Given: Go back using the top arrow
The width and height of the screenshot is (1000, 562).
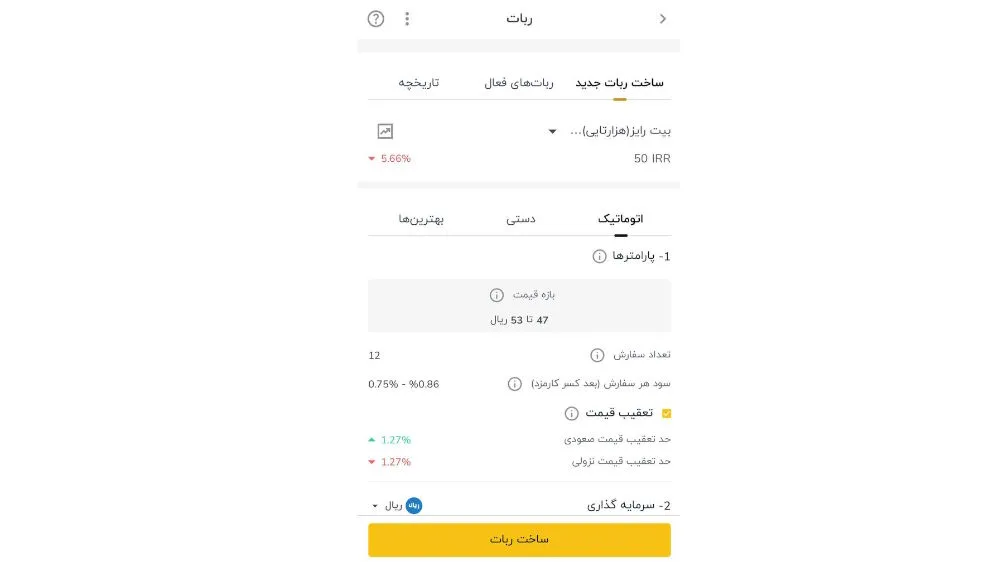Looking at the screenshot, I should [x=662, y=19].
